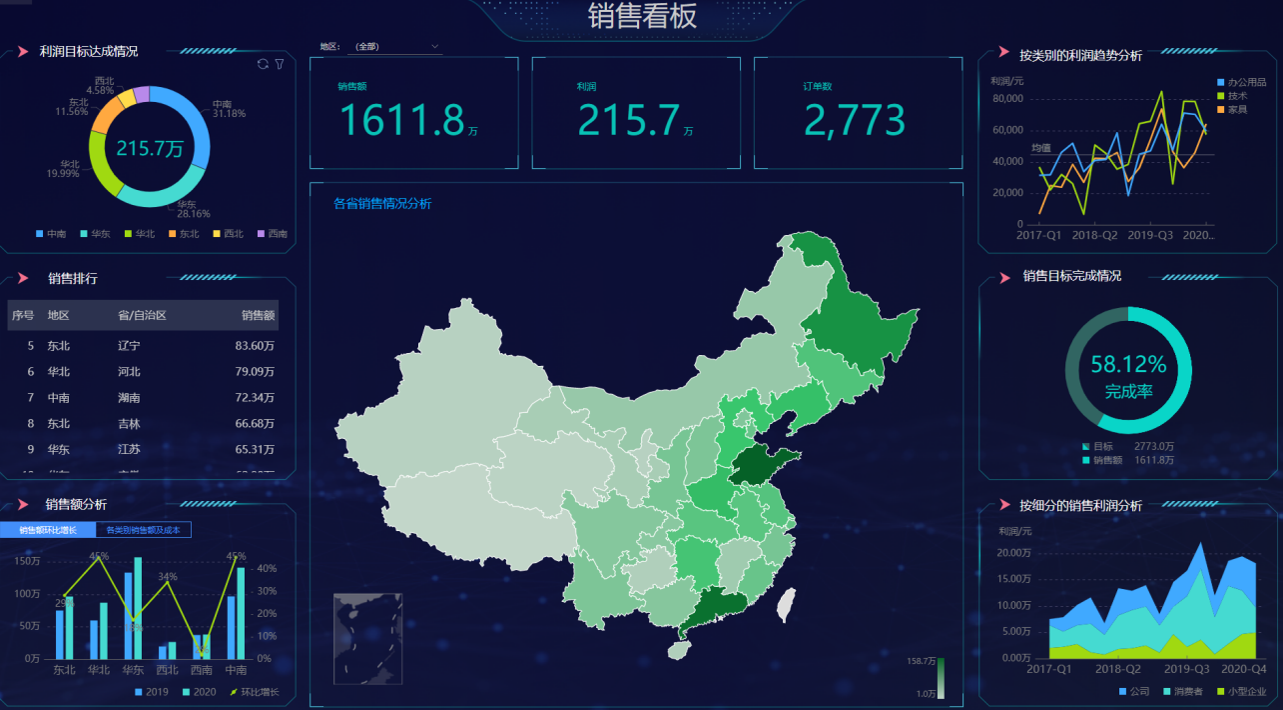The height and width of the screenshot is (710, 1283).
Task: Select the 销售额环比增长 tab
Action: tap(48, 530)
